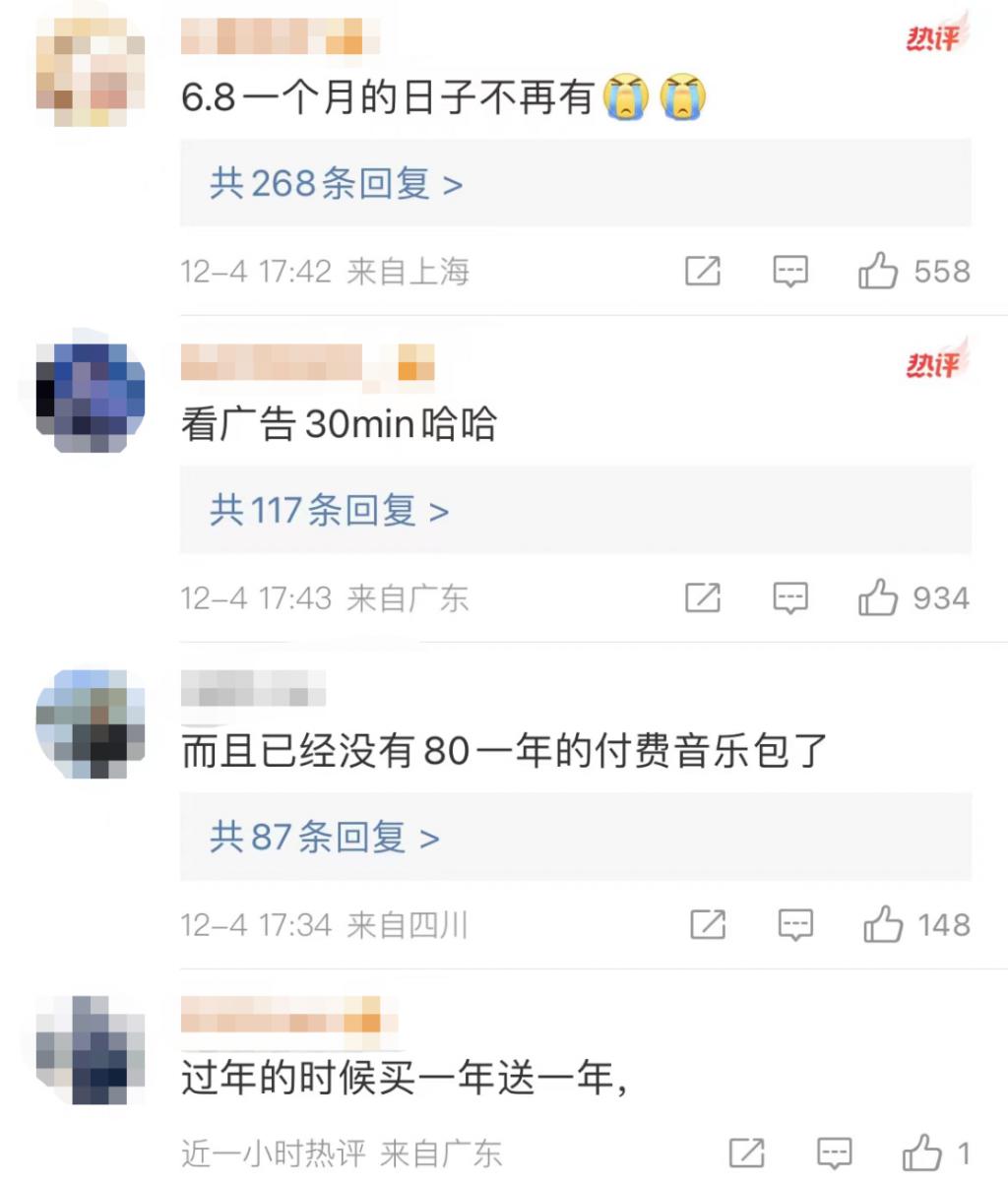Viewport: 1008px width, 1184px height.
Task: Reply to the '80一年的付费音乐包' comment
Action: click(795, 925)
